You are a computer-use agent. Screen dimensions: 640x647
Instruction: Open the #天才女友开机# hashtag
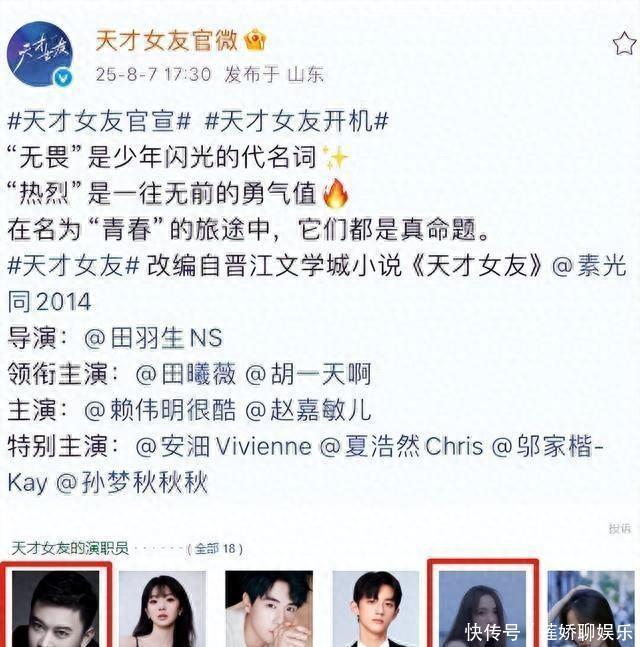click(x=297, y=122)
